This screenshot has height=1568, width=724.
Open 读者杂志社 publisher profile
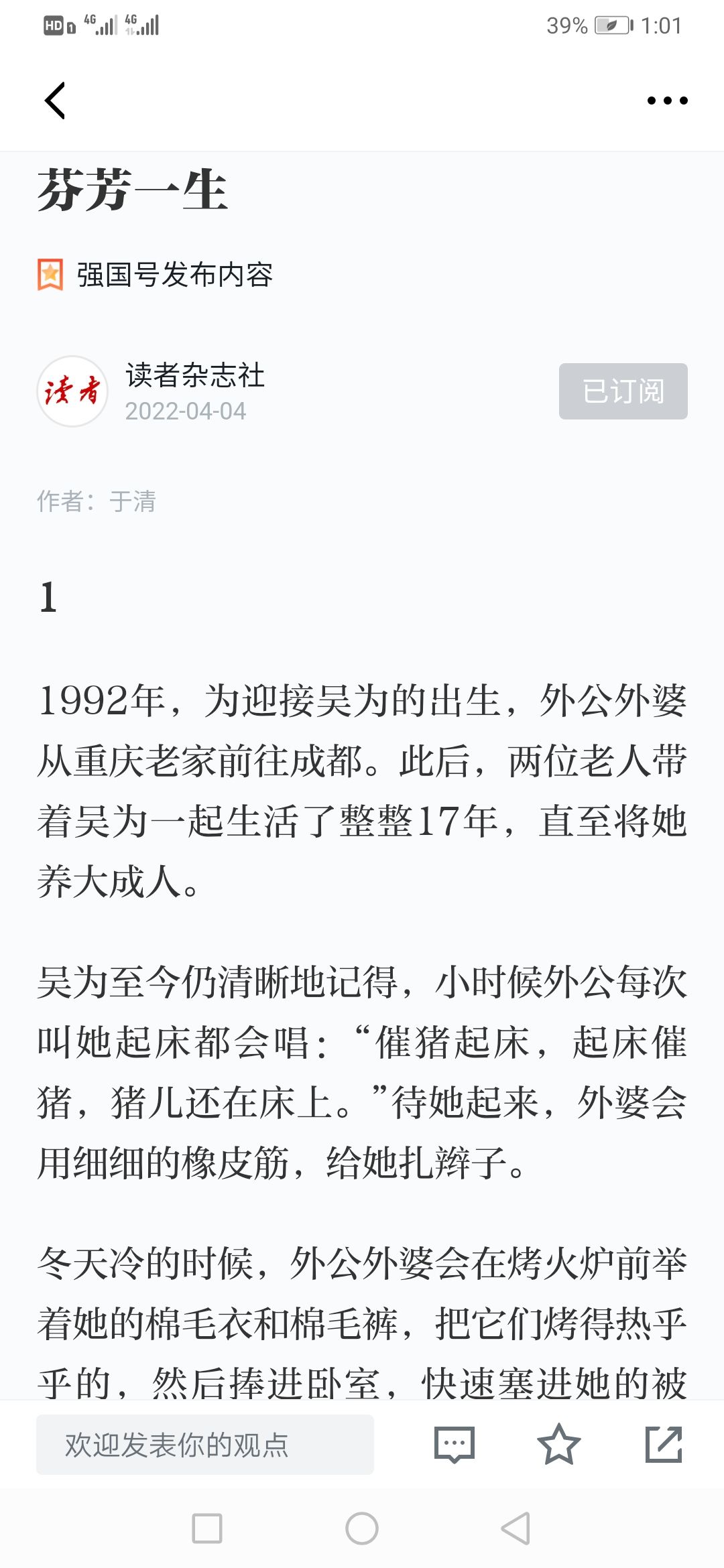(x=194, y=375)
